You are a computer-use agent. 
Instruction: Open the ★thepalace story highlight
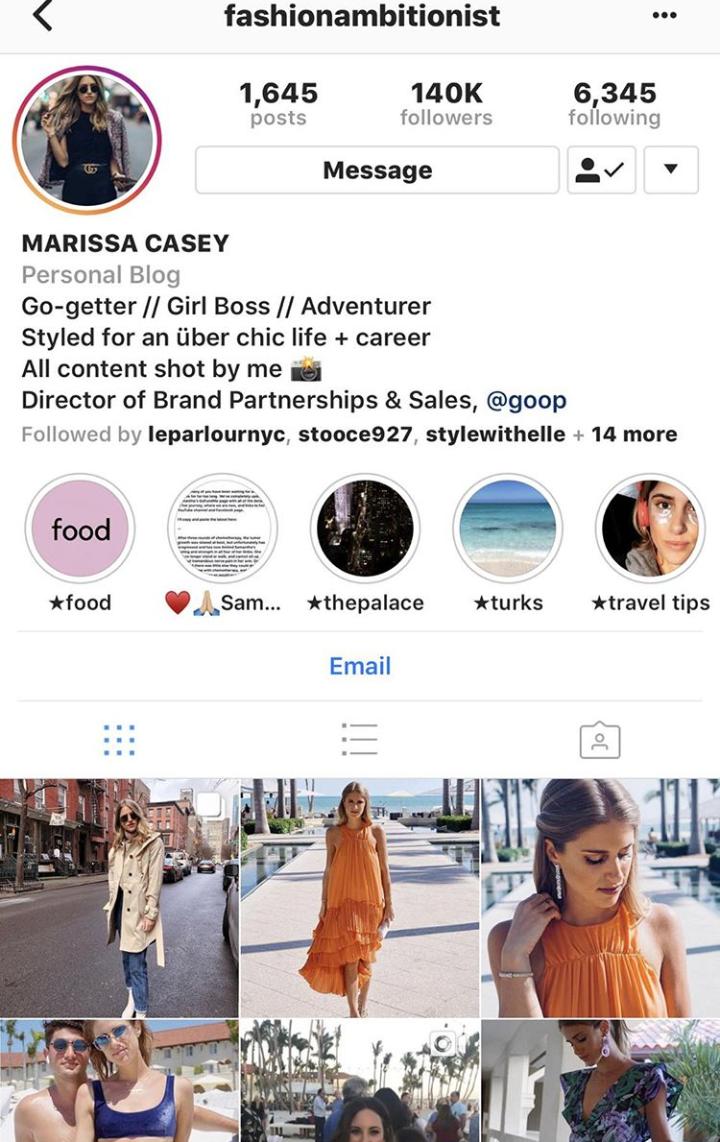click(x=365, y=528)
